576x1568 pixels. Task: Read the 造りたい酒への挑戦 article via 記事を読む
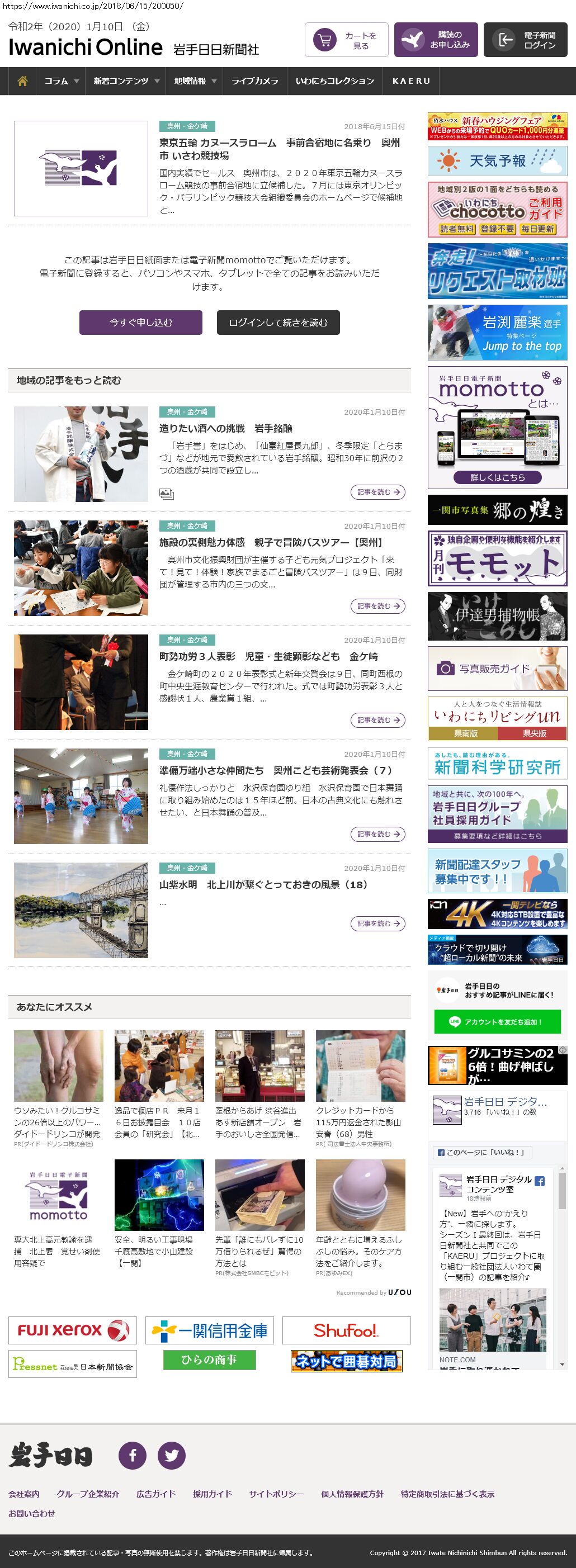coord(377,492)
